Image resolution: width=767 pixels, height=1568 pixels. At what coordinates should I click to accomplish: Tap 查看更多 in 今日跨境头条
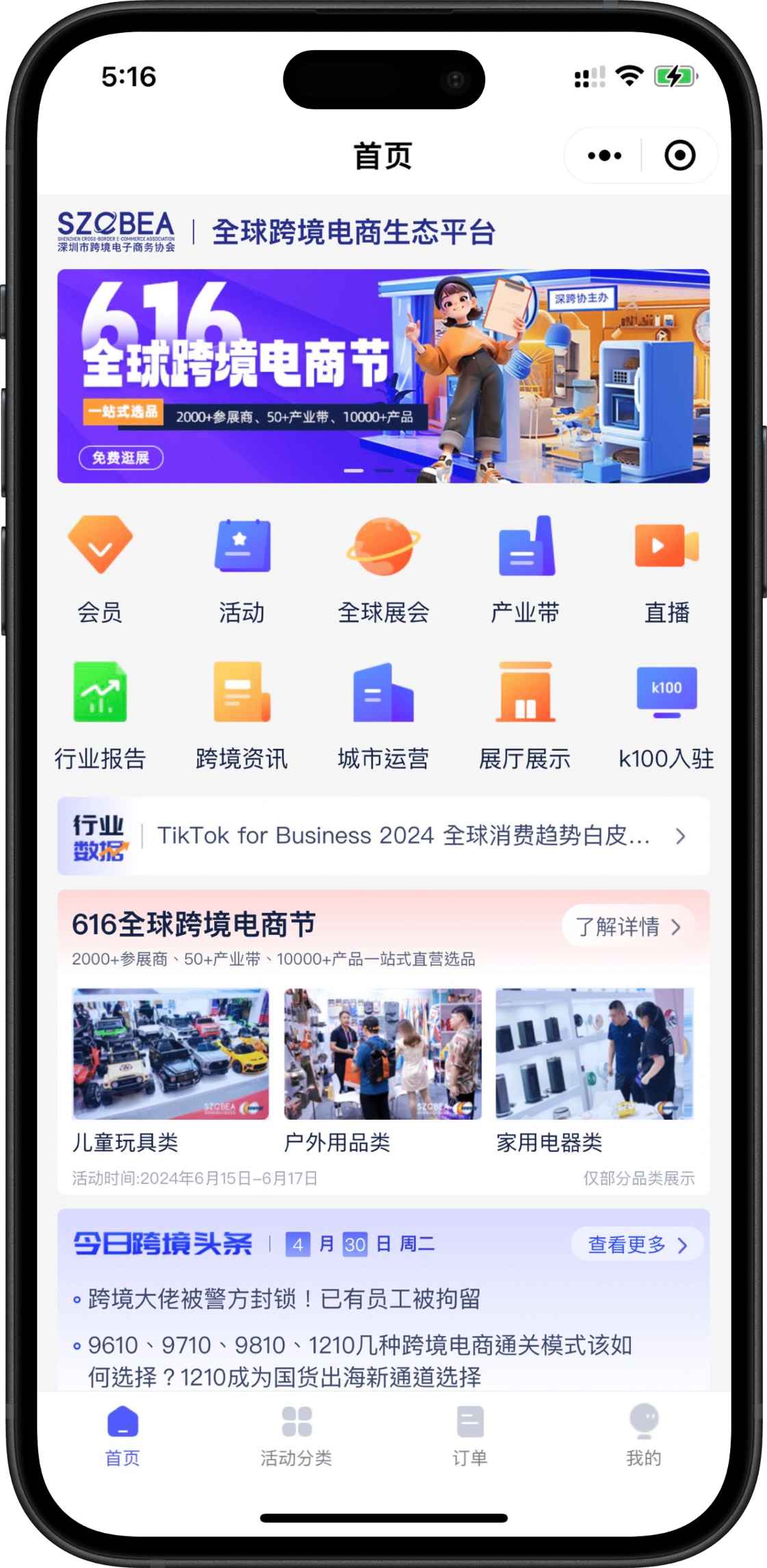pos(636,1244)
